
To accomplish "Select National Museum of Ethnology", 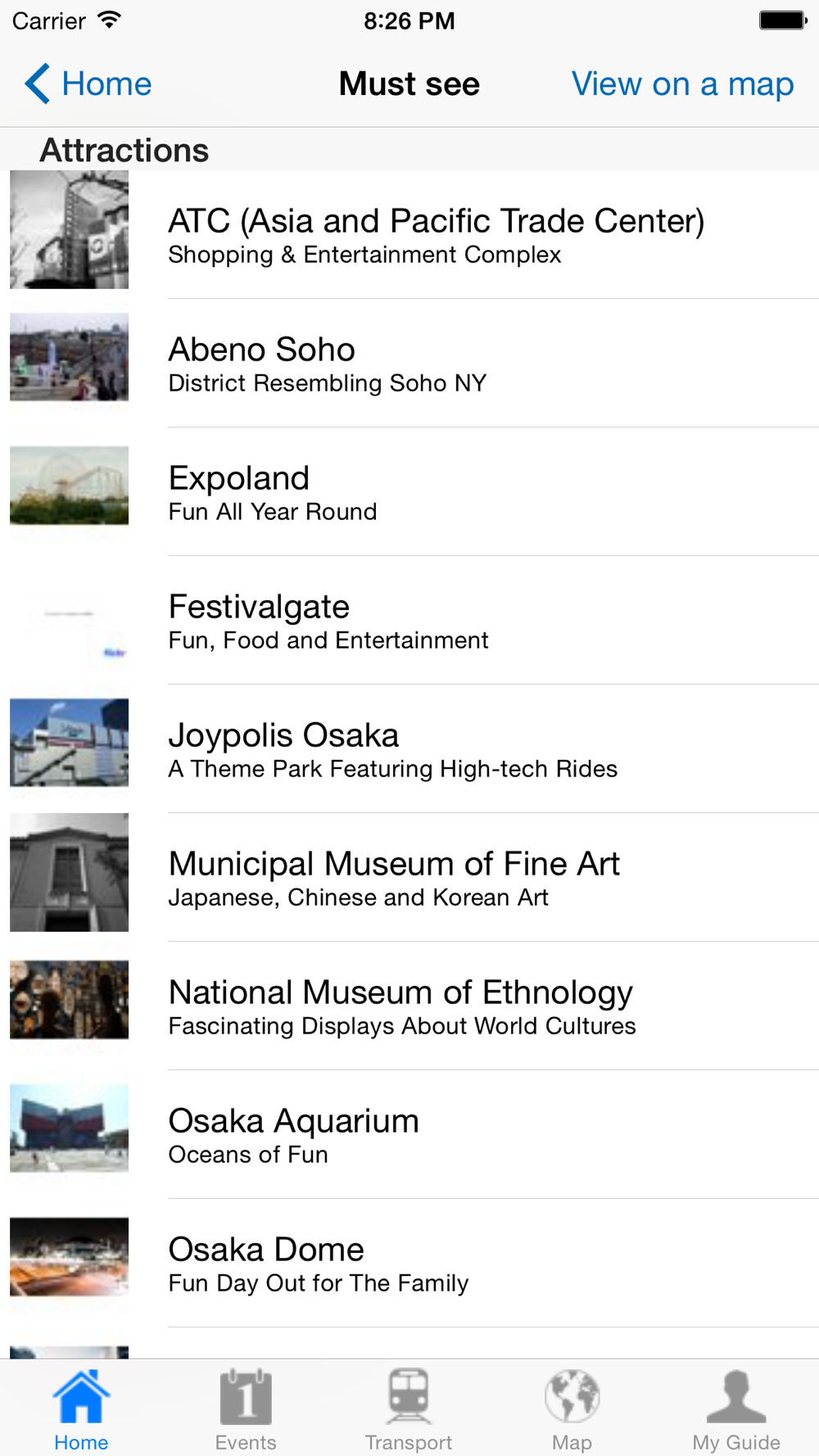I will click(x=409, y=1006).
